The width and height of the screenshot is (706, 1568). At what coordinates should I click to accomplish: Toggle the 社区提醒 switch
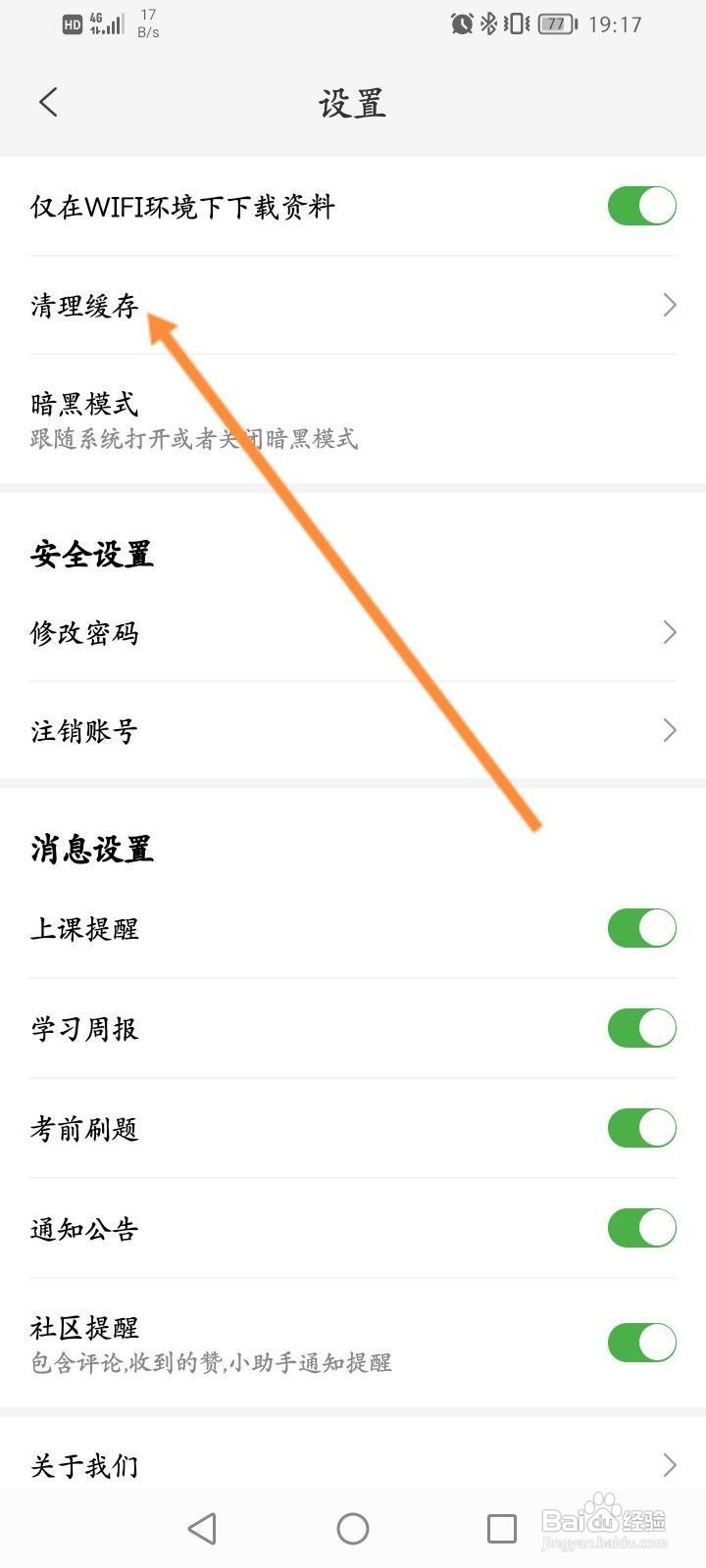[x=641, y=1341]
